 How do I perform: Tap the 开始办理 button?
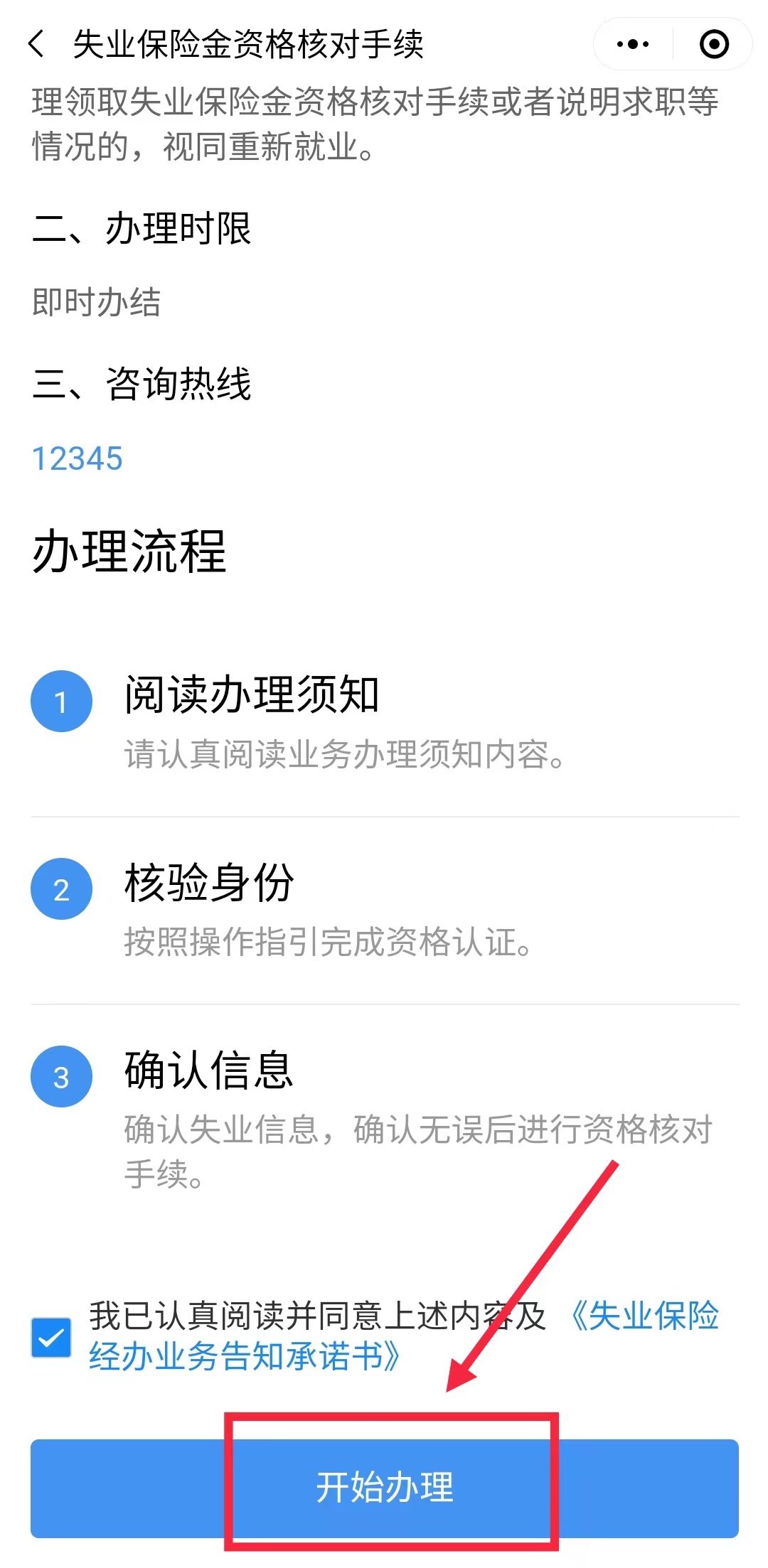click(x=384, y=1487)
